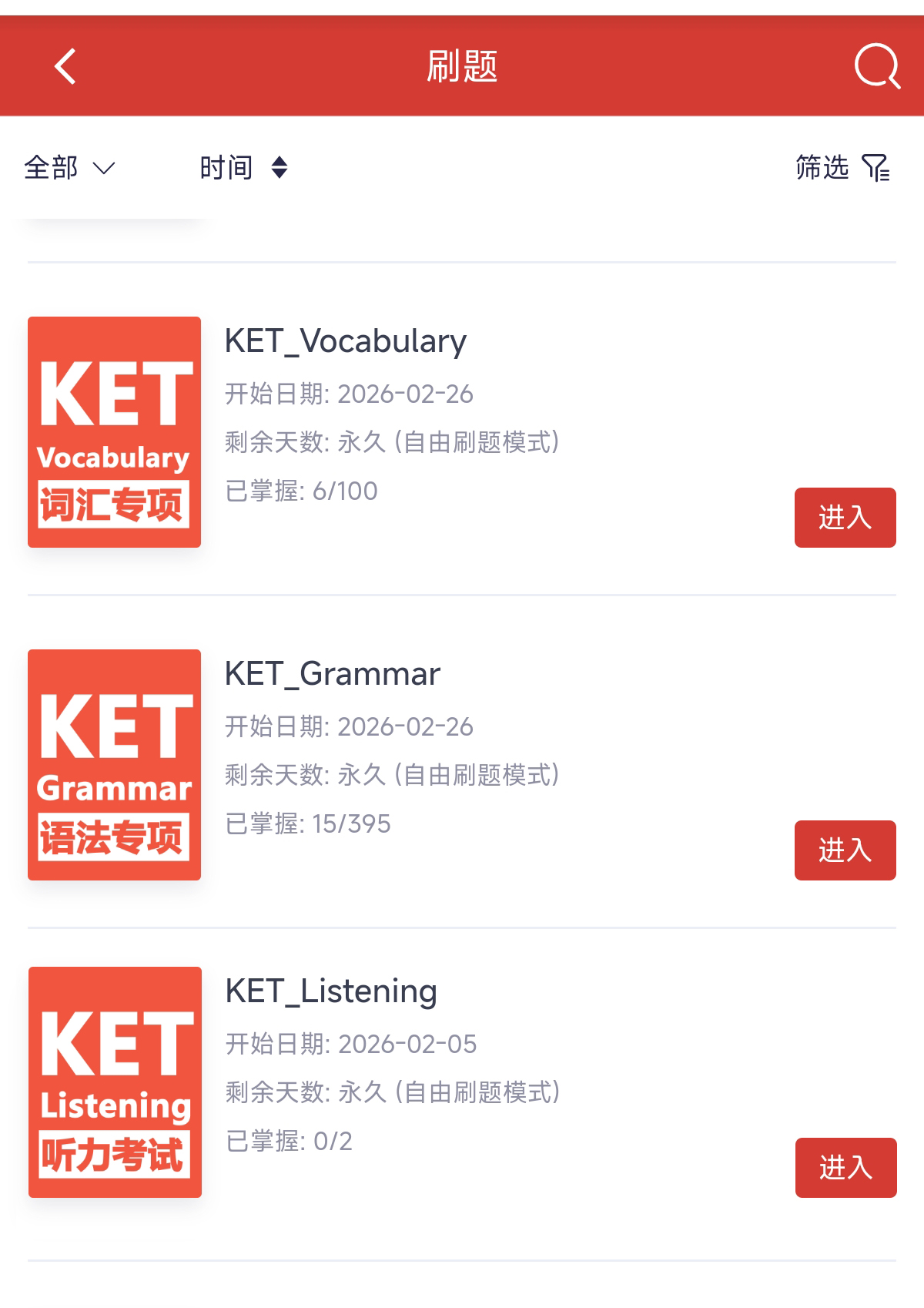
Task: Enter the KET_Grammar practice set
Action: click(845, 850)
